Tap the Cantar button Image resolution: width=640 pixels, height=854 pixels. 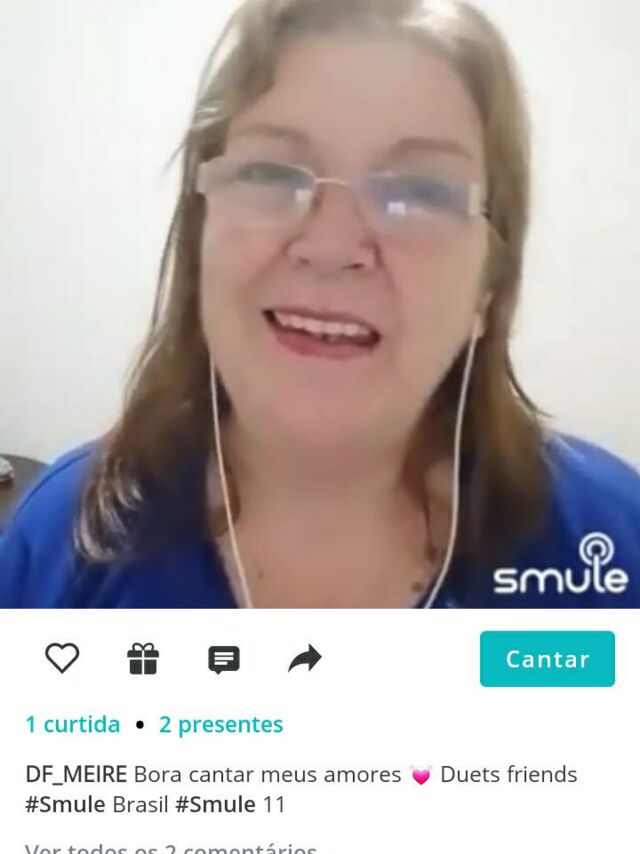point(547,659)
